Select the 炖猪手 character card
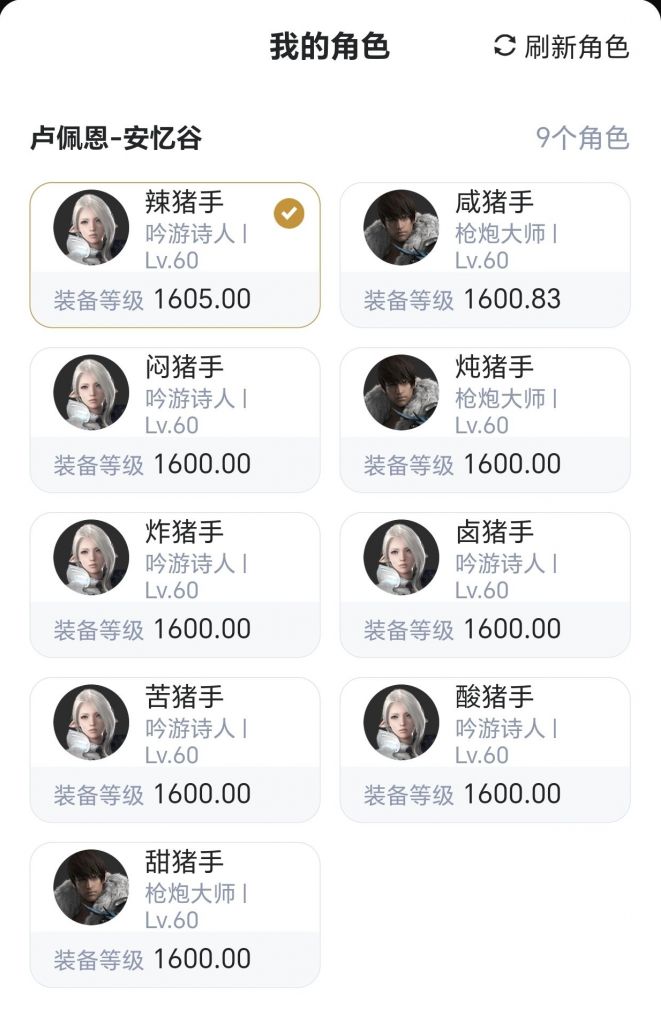This screenshot has height=1024, width=661. (485, 419)
